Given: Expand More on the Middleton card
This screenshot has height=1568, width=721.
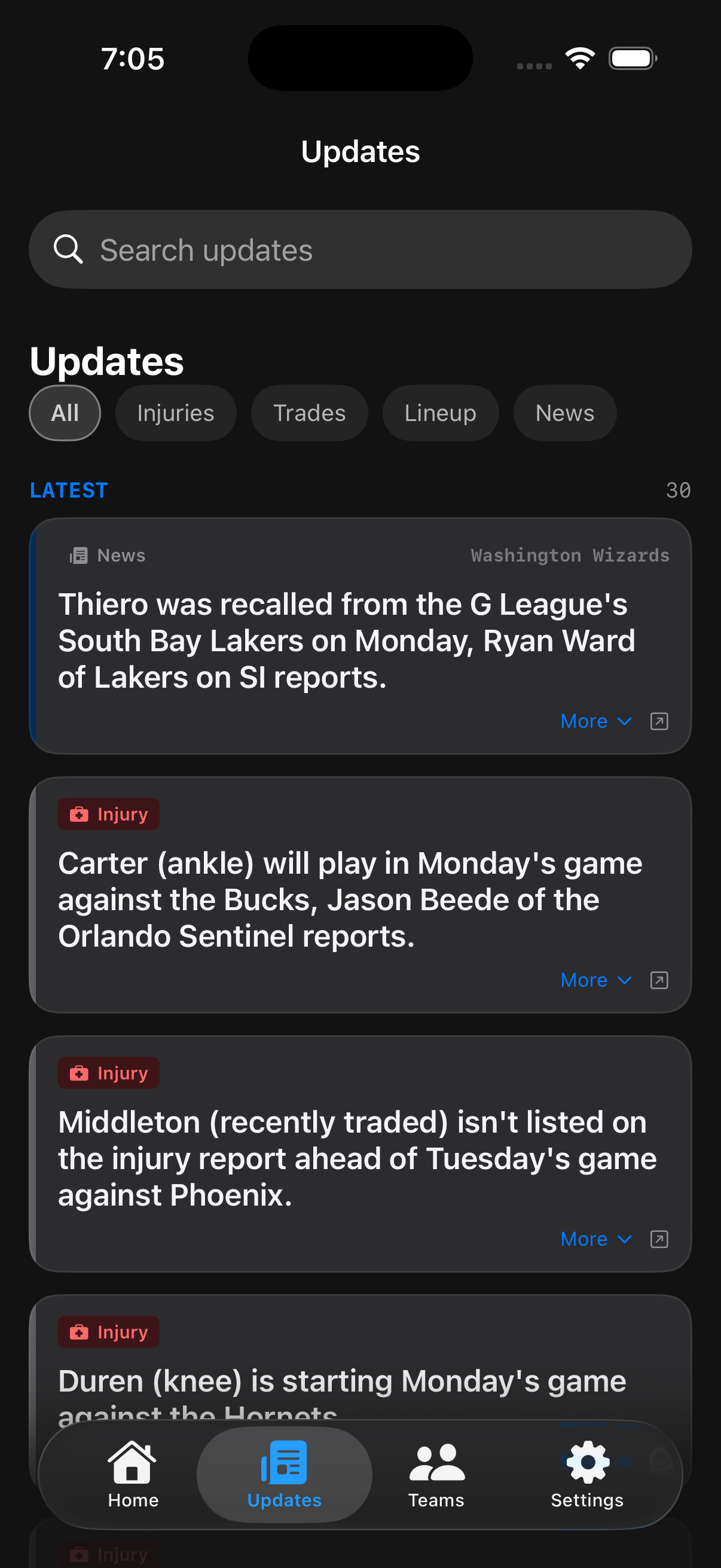Looking at the screenshot, I should coord(595,1238).
